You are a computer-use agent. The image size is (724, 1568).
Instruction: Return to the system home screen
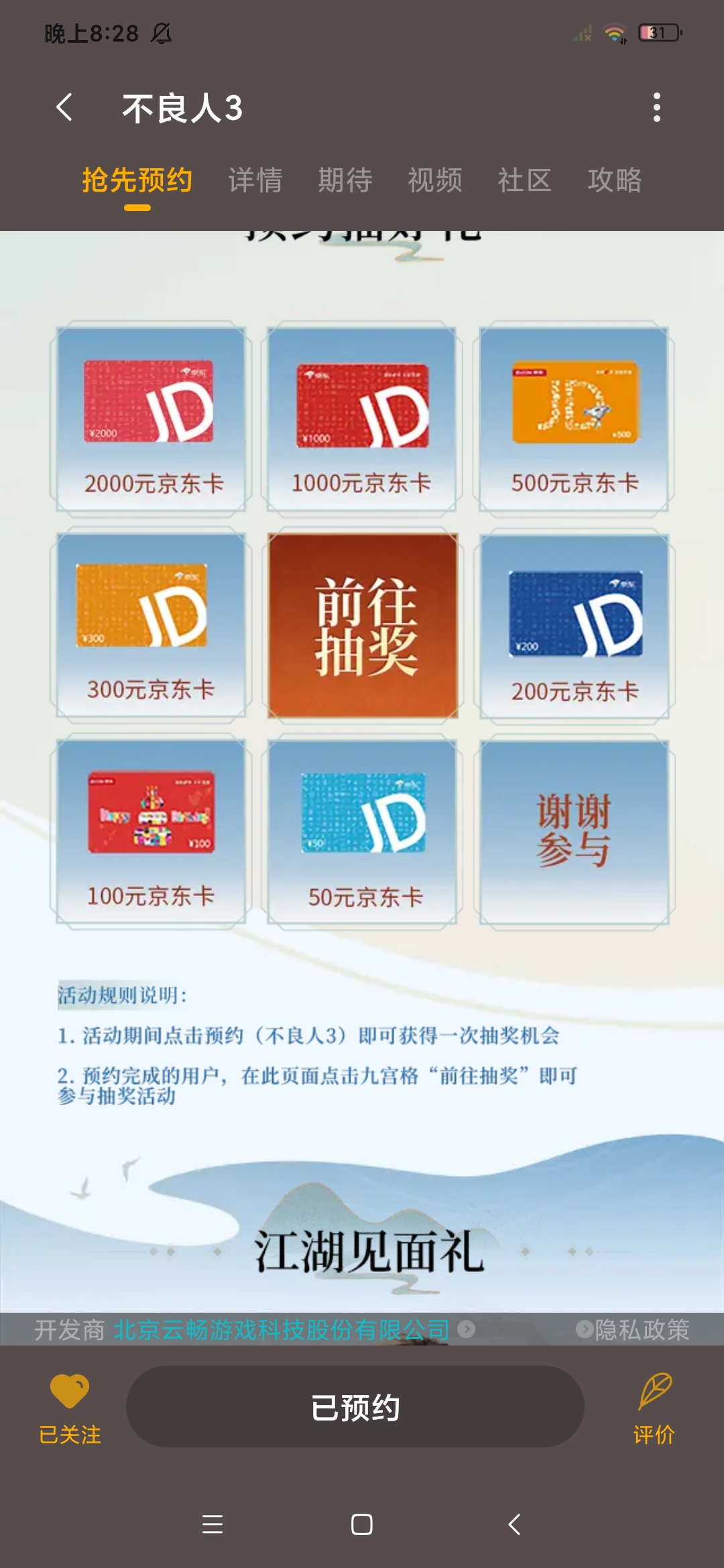(362, 1524)
